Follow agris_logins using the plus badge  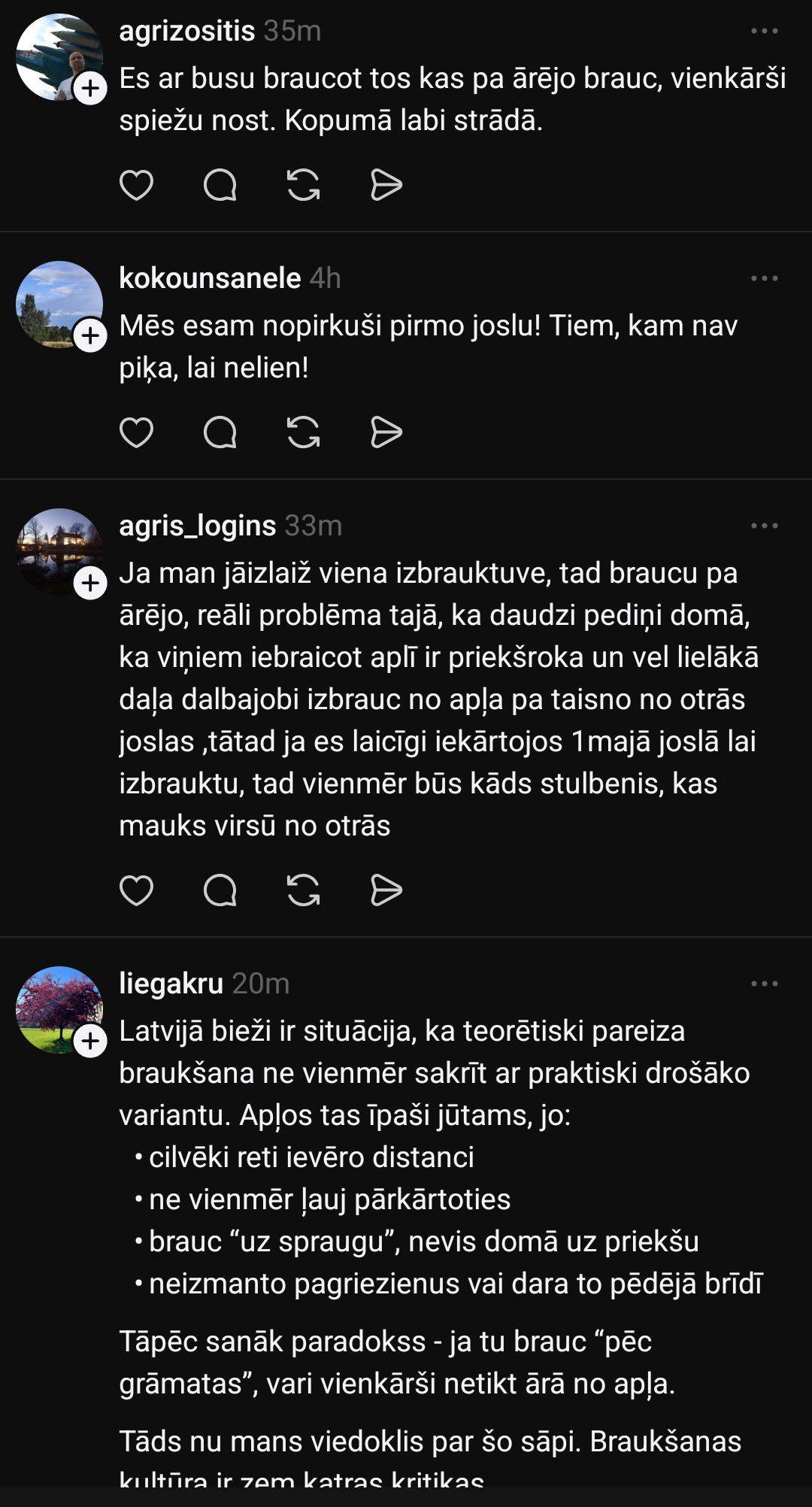coord(90,584)
